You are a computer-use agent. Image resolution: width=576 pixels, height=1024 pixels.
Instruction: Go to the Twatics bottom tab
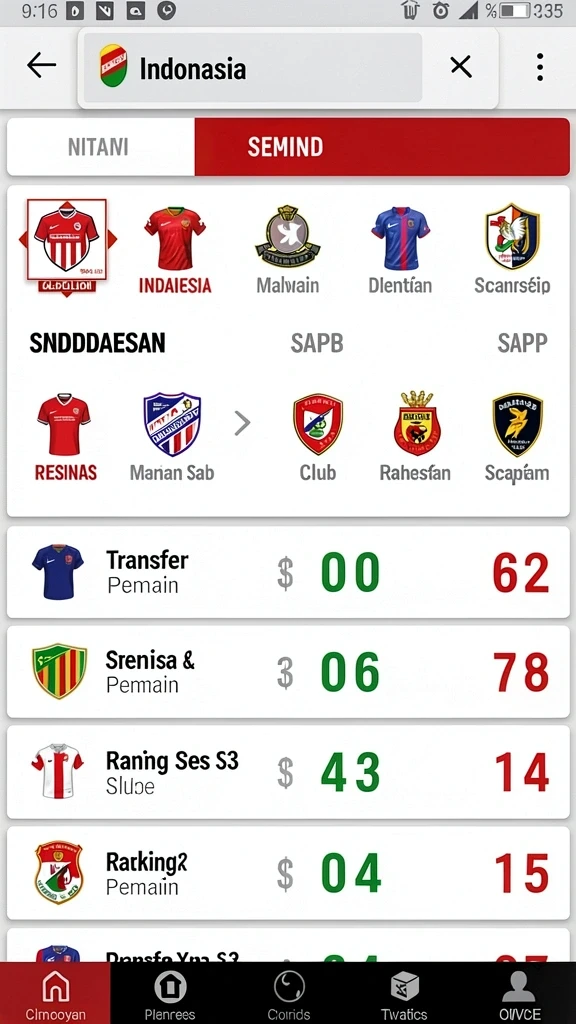(404, 994)
